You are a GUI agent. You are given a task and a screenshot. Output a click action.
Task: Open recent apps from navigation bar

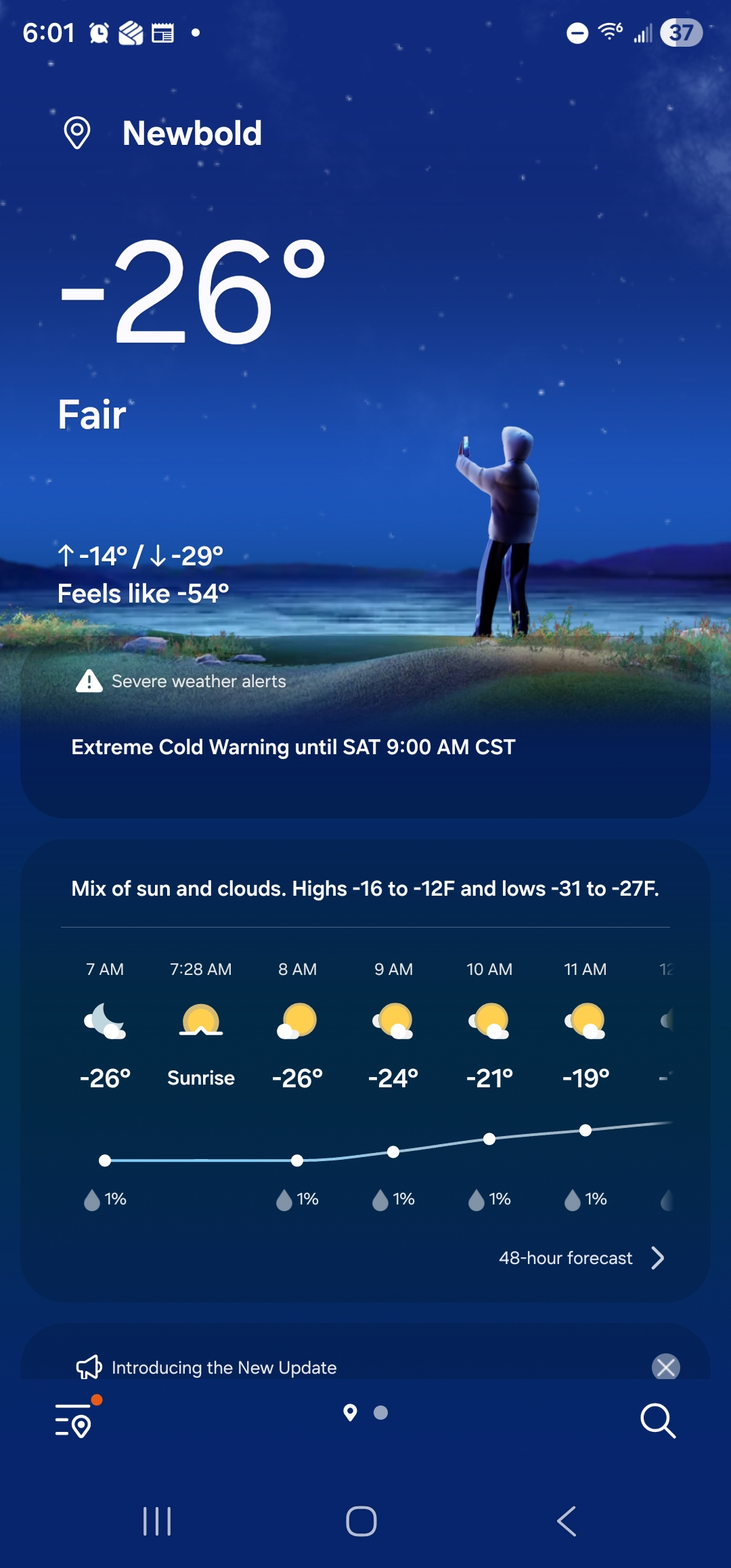pos(157,1521)
